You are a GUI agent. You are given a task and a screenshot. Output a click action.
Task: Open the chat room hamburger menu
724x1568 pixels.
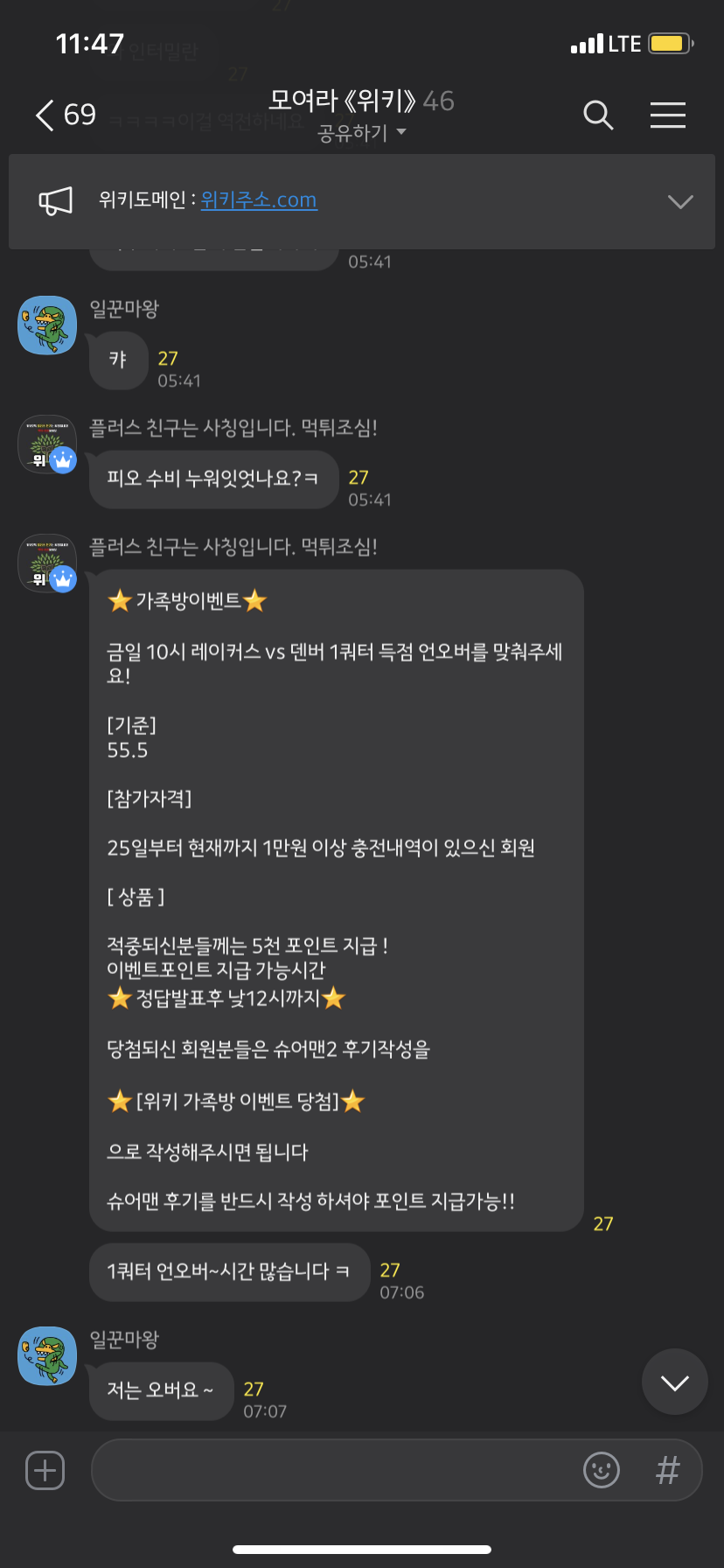(x=667, y=115)
